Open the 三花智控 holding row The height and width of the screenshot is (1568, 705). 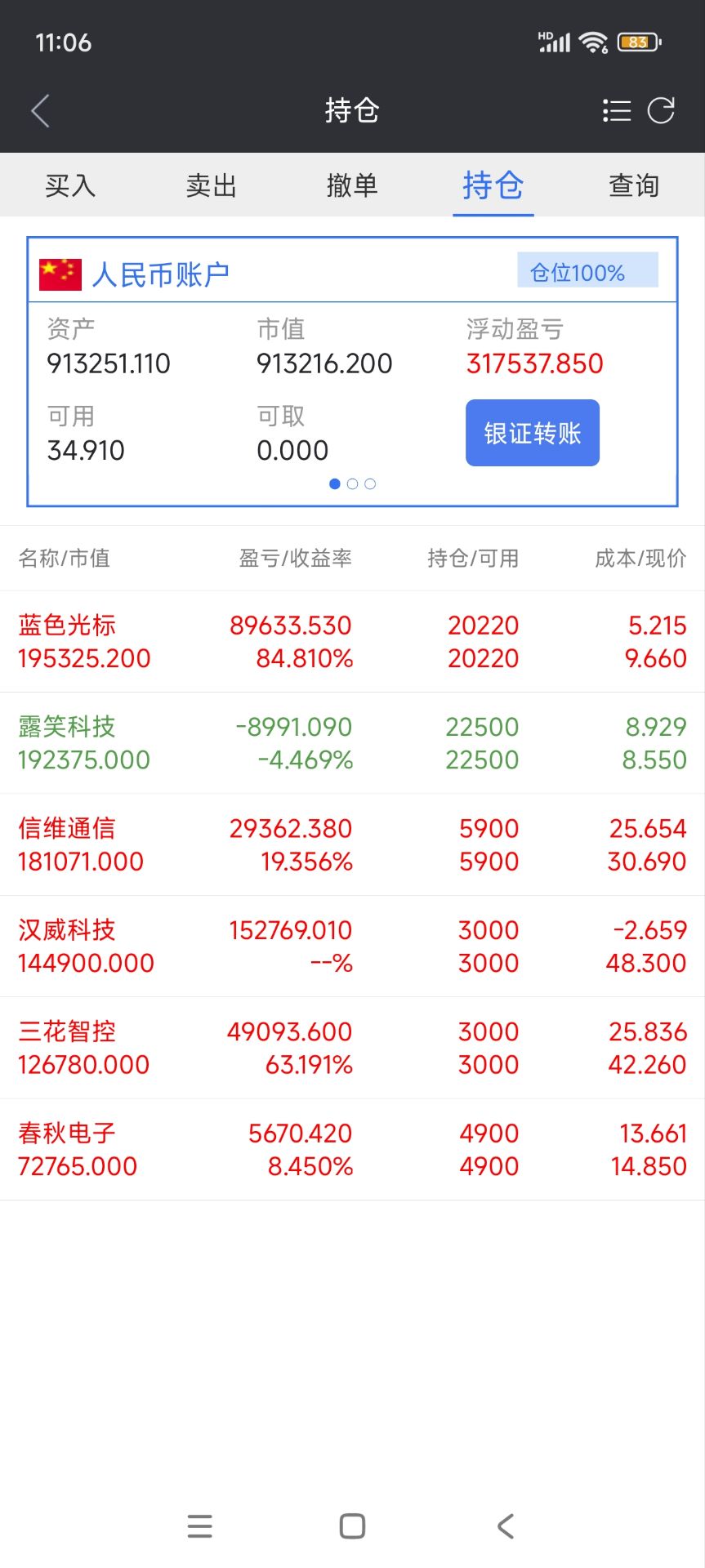coord(352,1048)
